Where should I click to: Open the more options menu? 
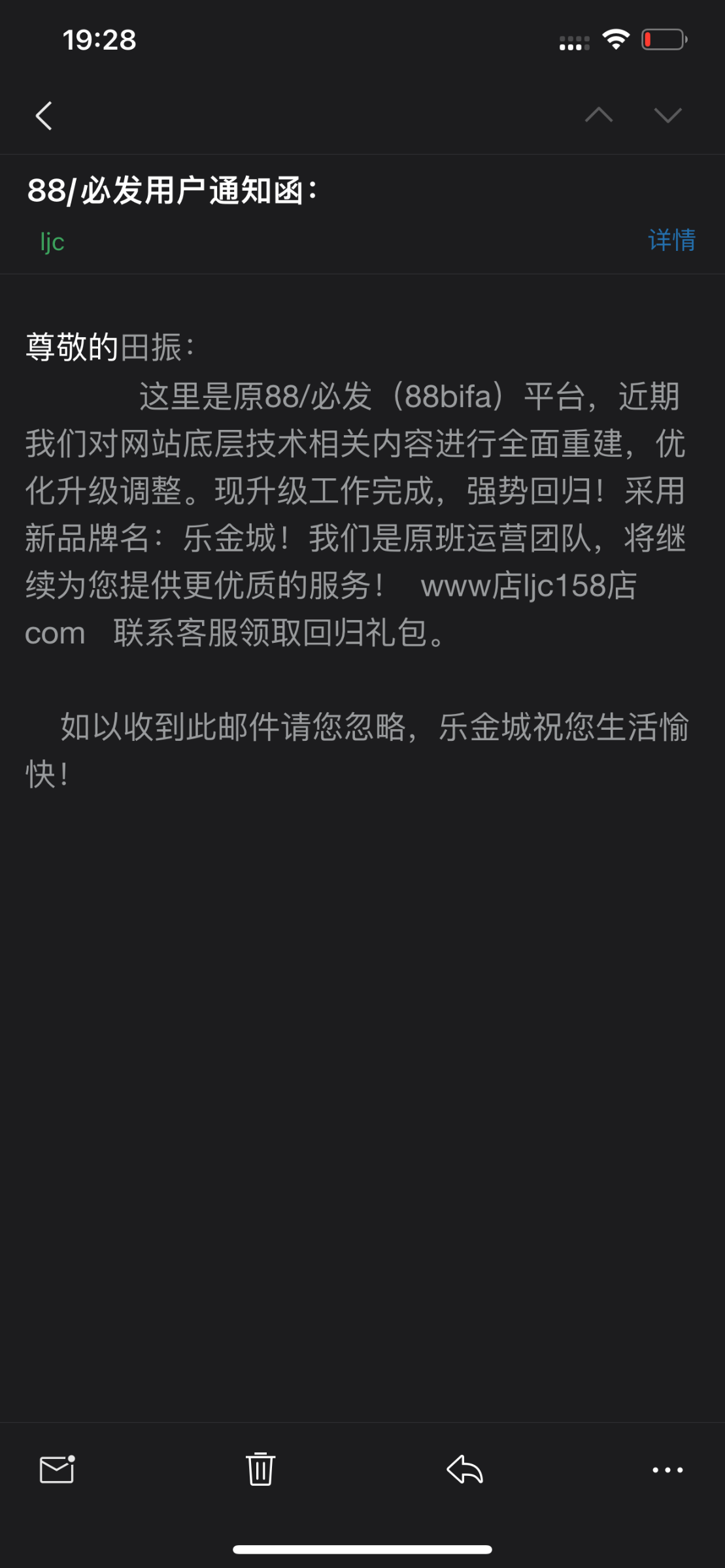(667, 1470)
